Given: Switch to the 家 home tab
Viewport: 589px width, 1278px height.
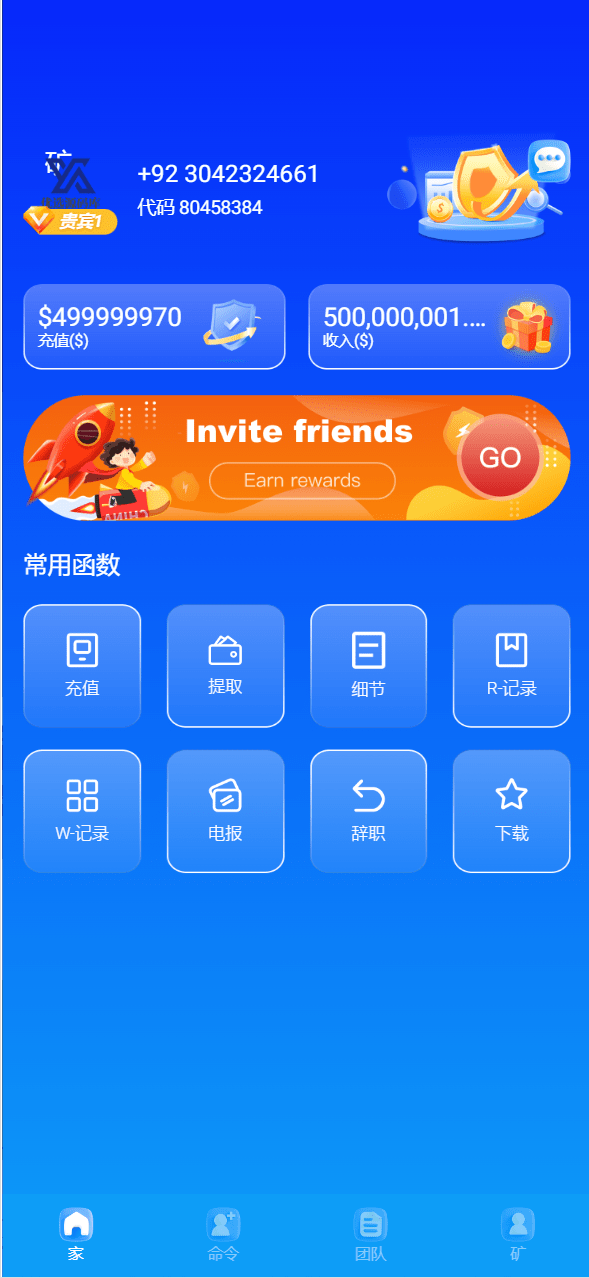Looking at the screenshot, I should pos(76,1235).
